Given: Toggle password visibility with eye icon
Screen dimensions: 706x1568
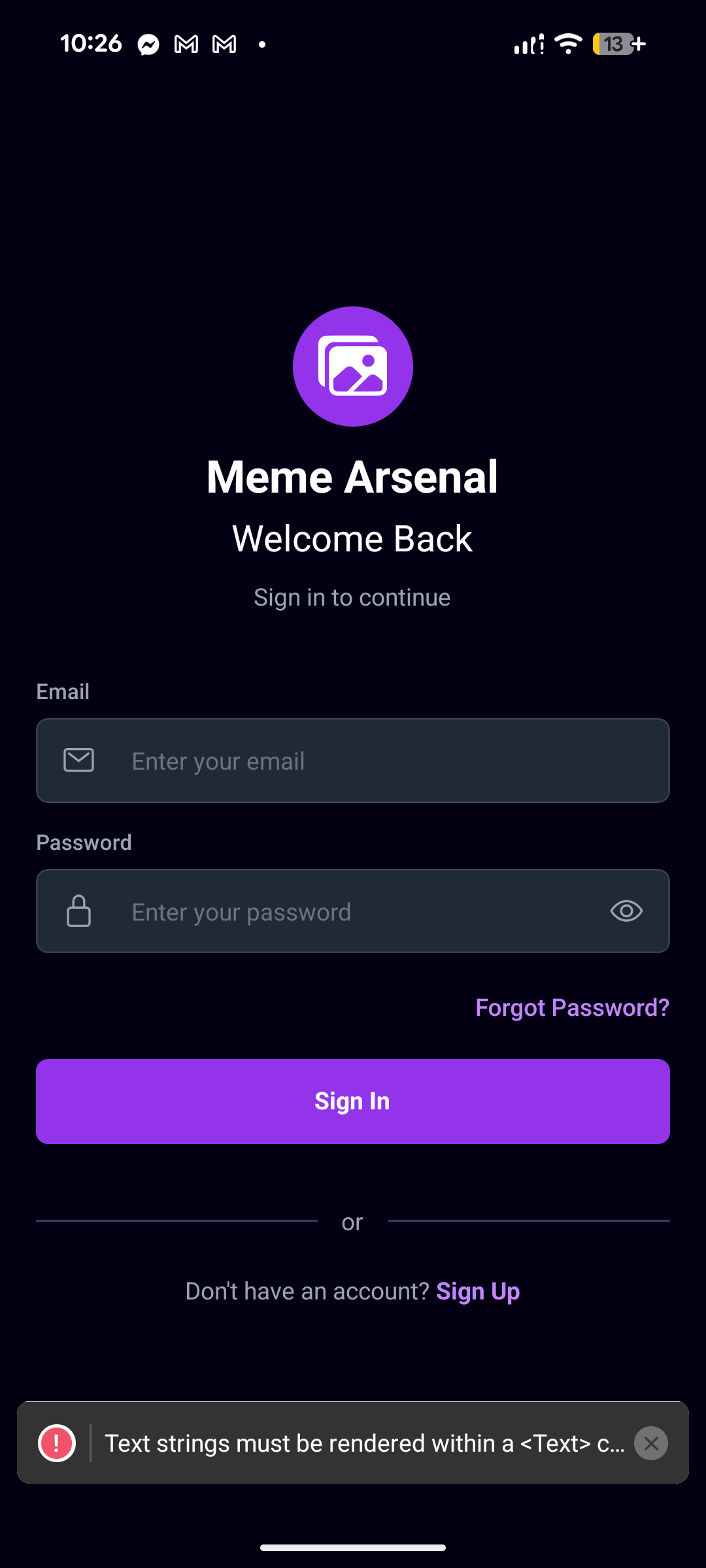Looking at the screenshot, I should [626, 911].
